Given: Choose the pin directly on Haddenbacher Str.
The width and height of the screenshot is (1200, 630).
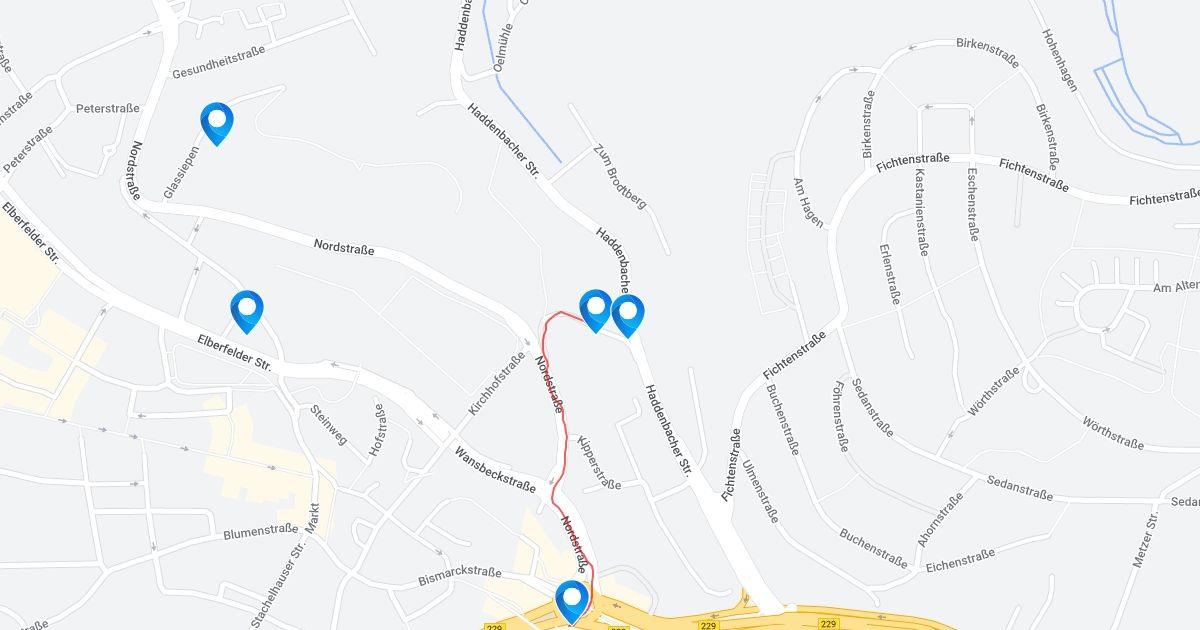Looking at the screenshot, I should [628, 315].
